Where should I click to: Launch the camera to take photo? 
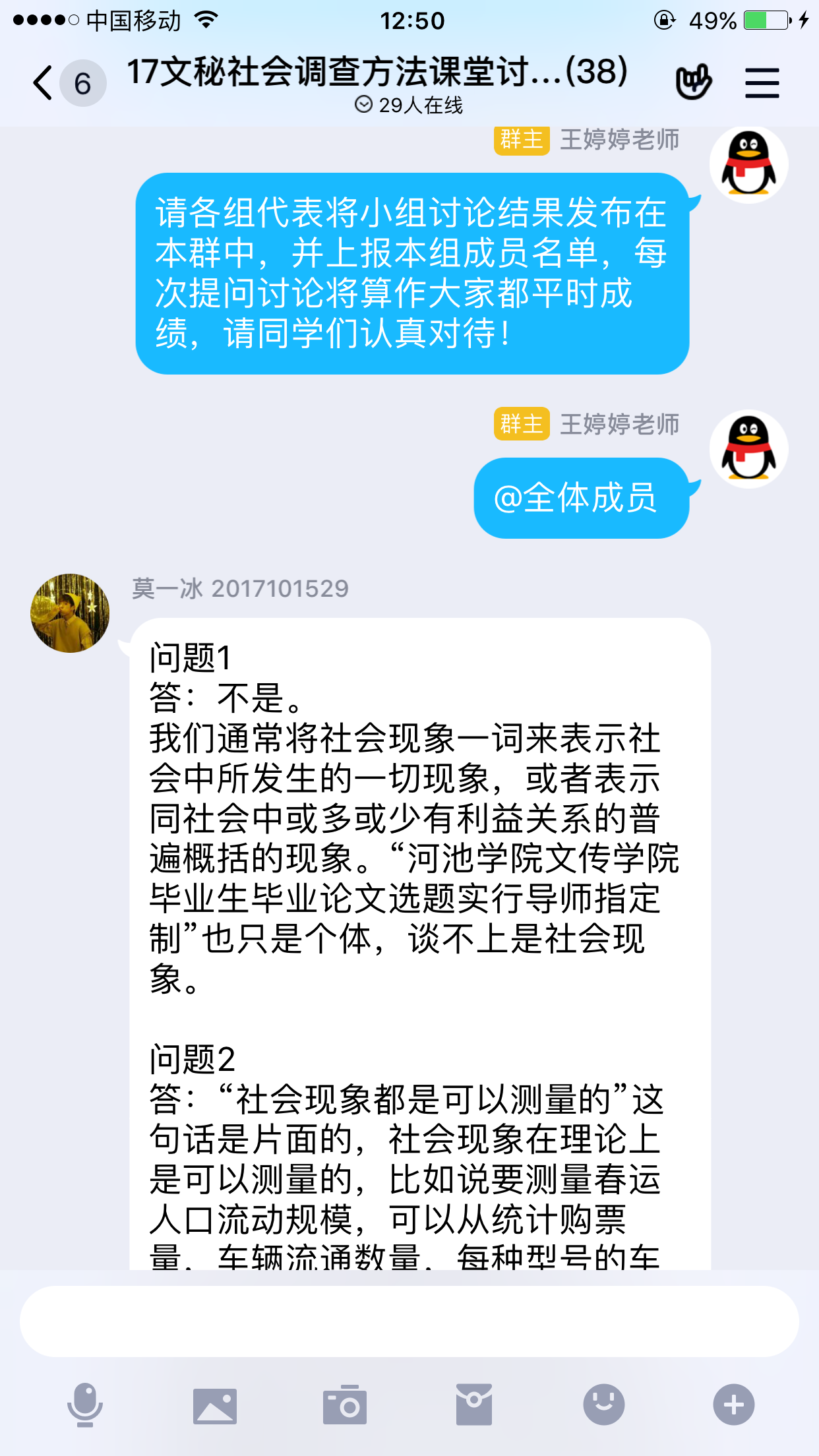[344, 1405]
